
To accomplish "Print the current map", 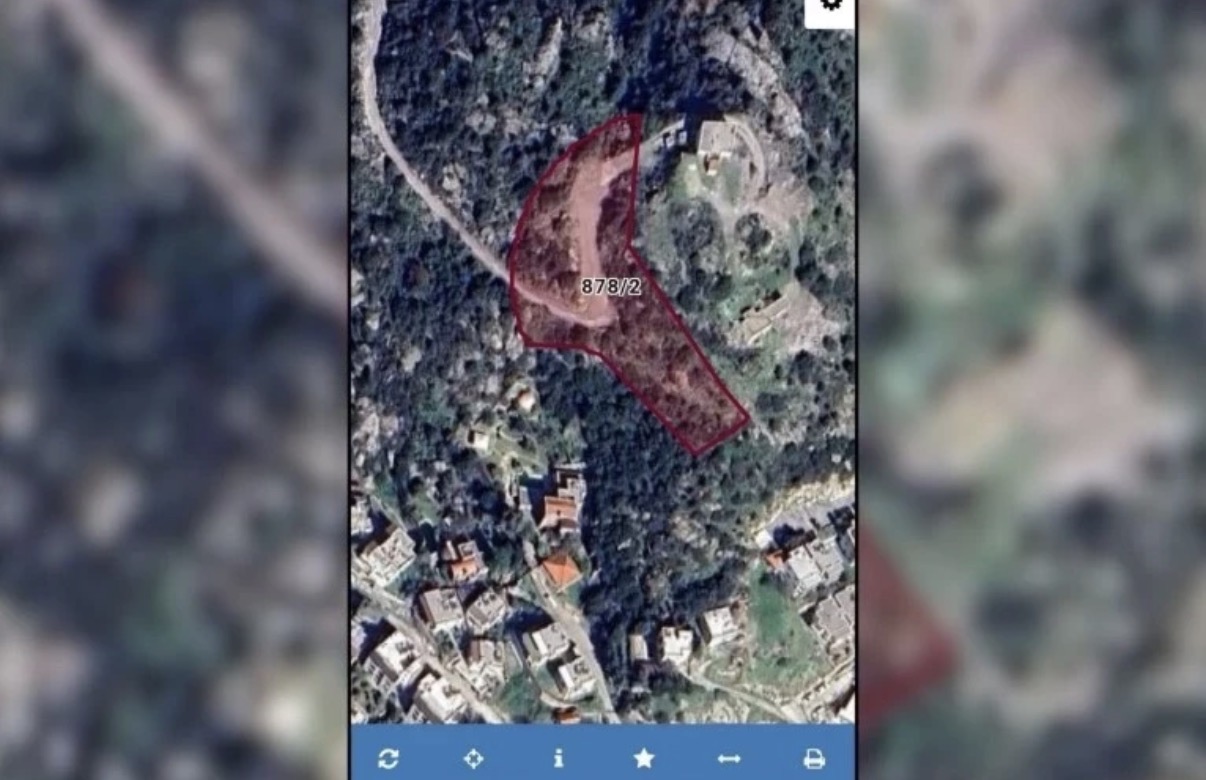I will (814, 759).
